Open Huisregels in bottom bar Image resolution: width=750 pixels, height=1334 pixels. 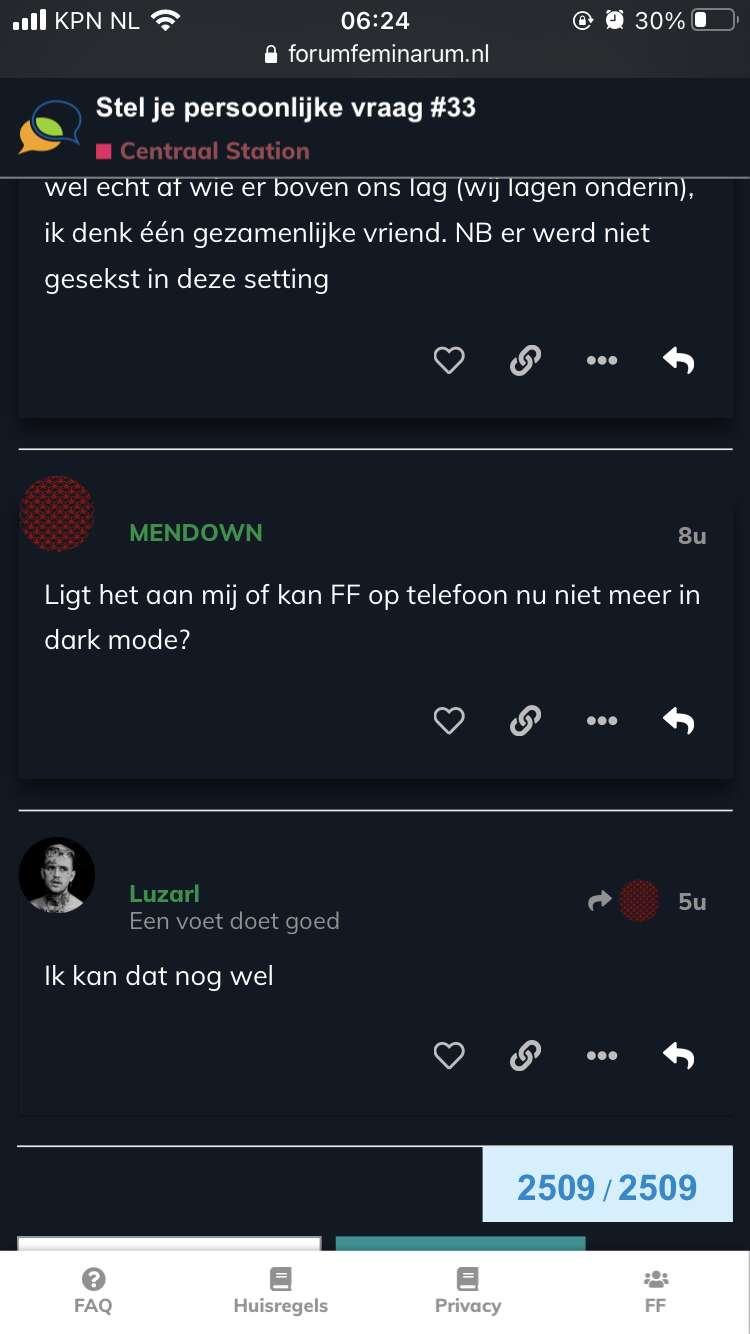(280, 1291)
